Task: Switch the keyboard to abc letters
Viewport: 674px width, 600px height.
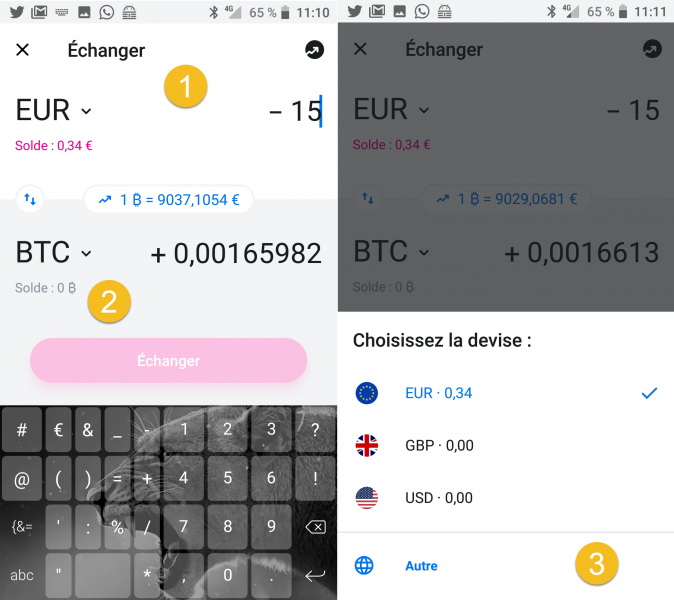Action: coord(22,575)
